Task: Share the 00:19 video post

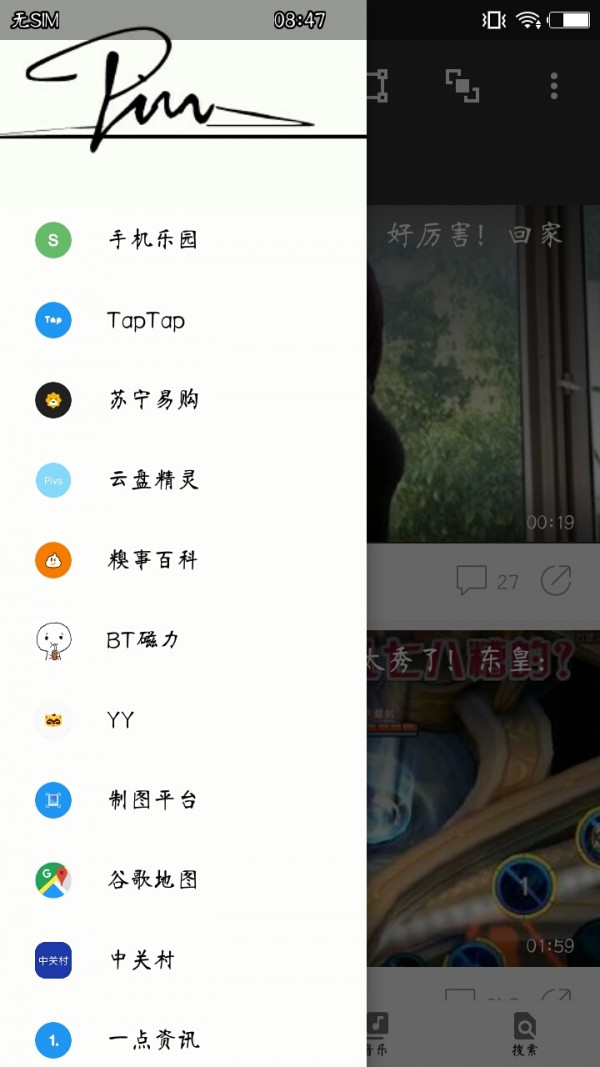Action: pos(556,580)
